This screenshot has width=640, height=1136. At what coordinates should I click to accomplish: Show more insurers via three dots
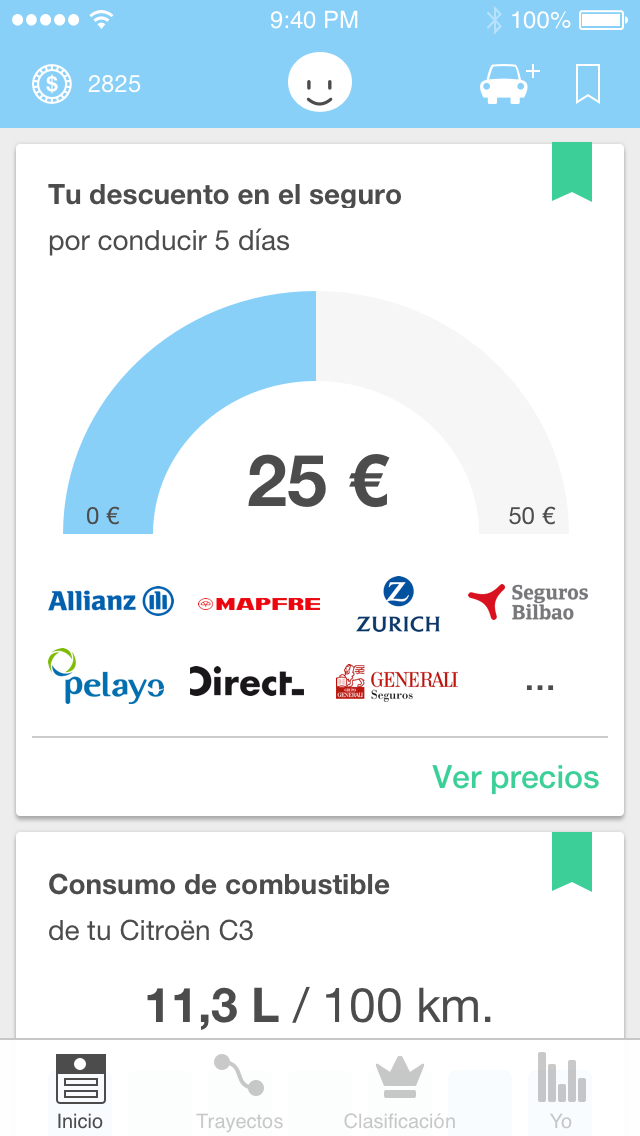coord(539,686)
